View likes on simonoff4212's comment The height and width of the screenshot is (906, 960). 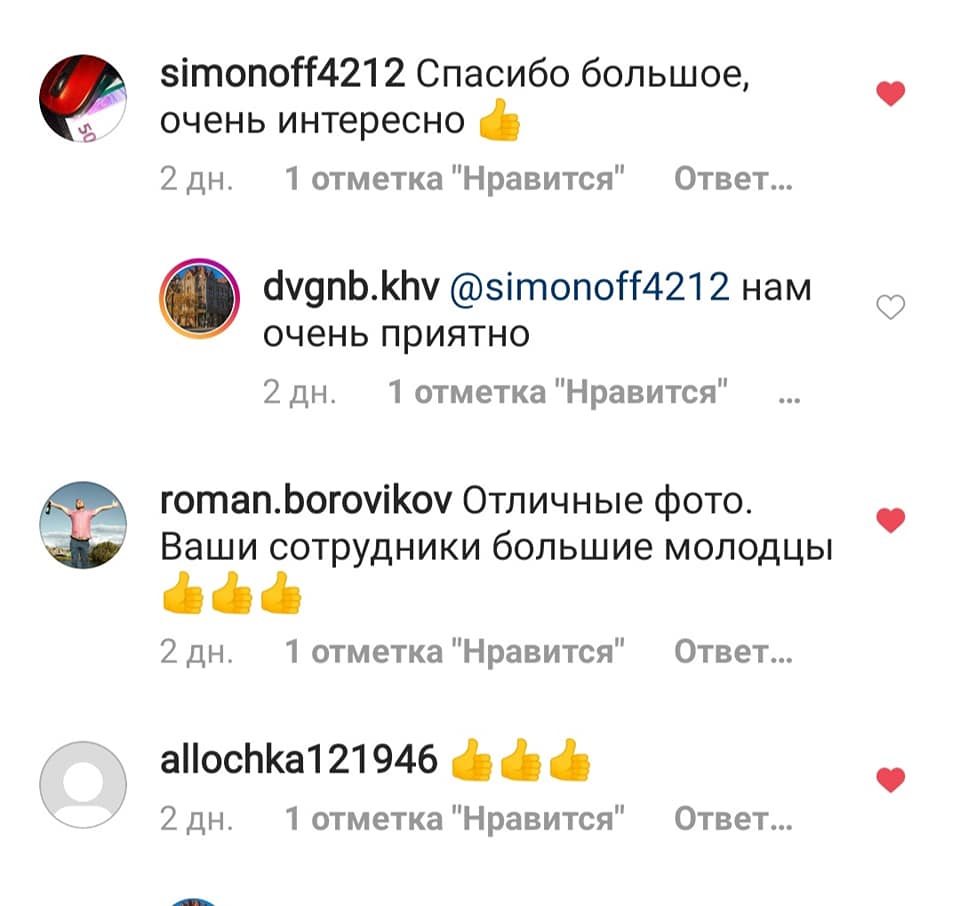455,179
